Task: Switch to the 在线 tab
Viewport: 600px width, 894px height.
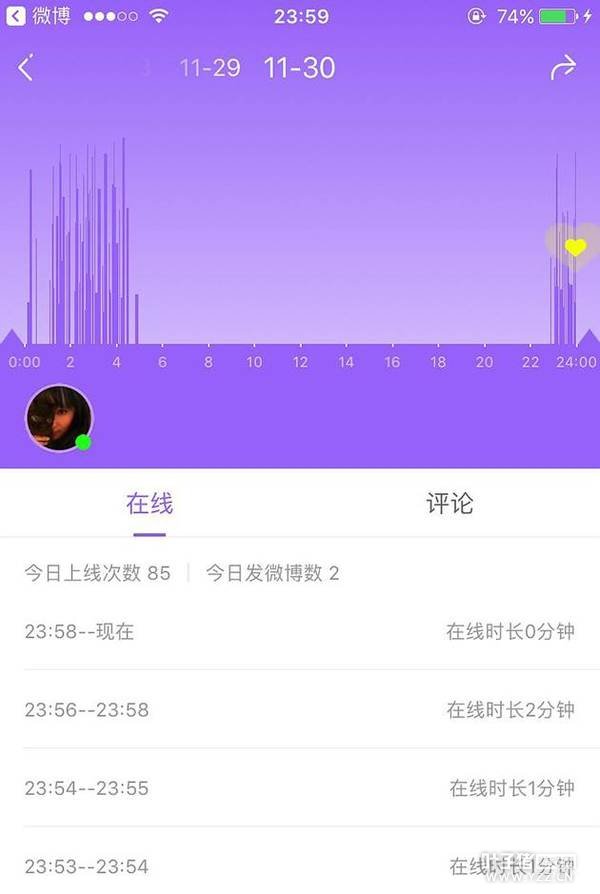Action: coord(150,504)
